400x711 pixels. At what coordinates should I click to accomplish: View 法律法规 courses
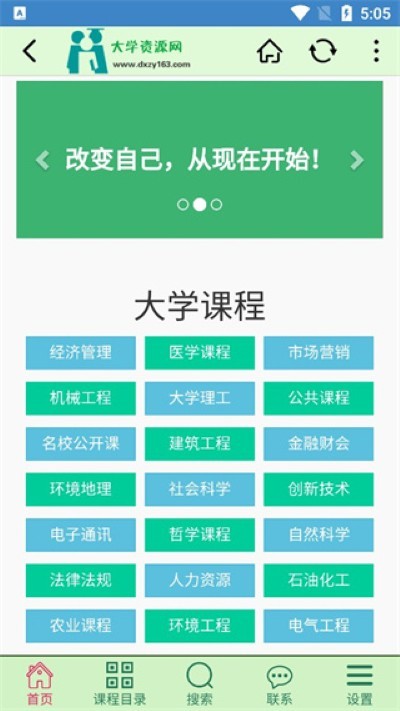pyautogui.click(x=81, y=580)
